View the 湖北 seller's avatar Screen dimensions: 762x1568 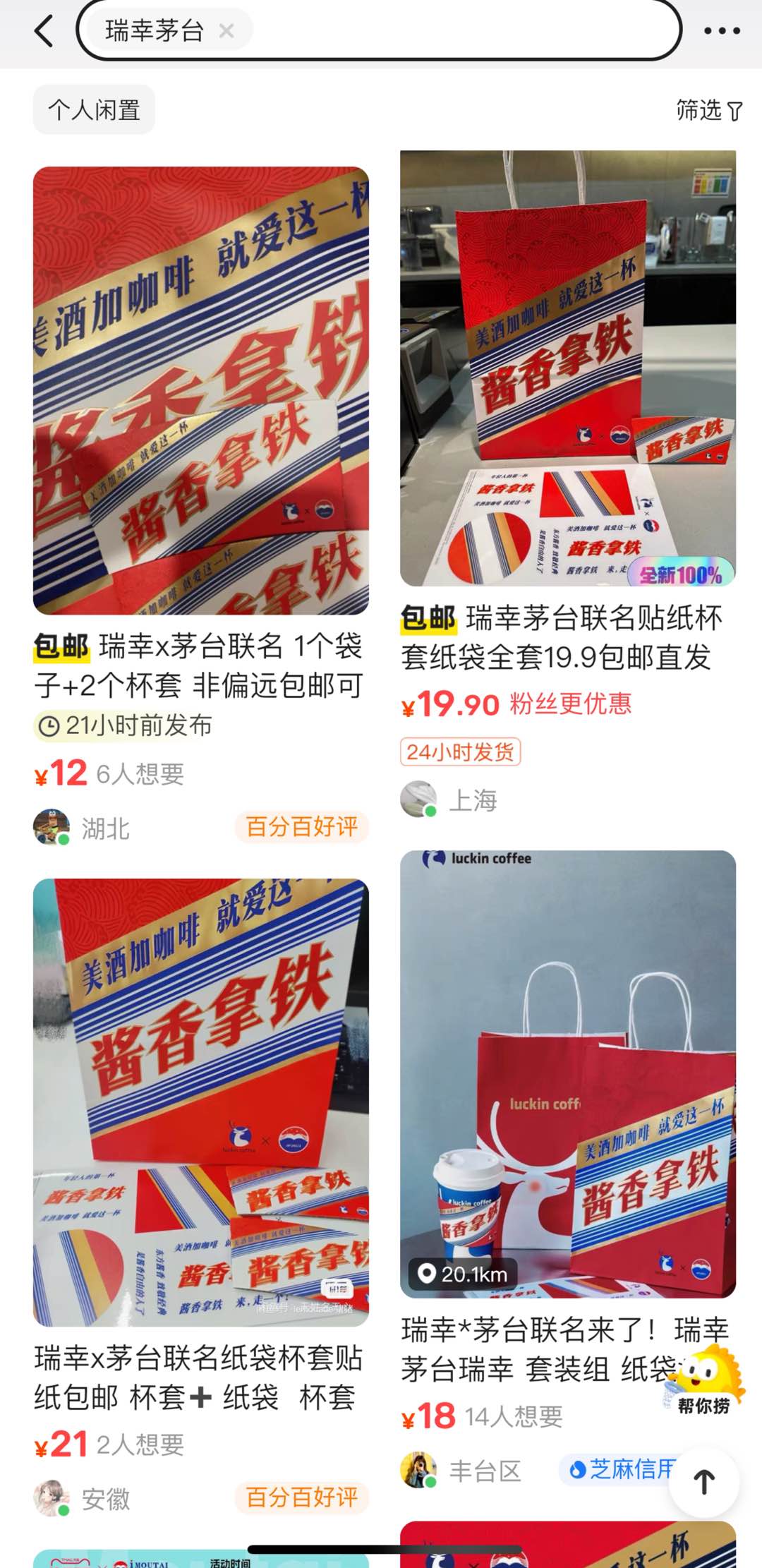coord(52,827)
